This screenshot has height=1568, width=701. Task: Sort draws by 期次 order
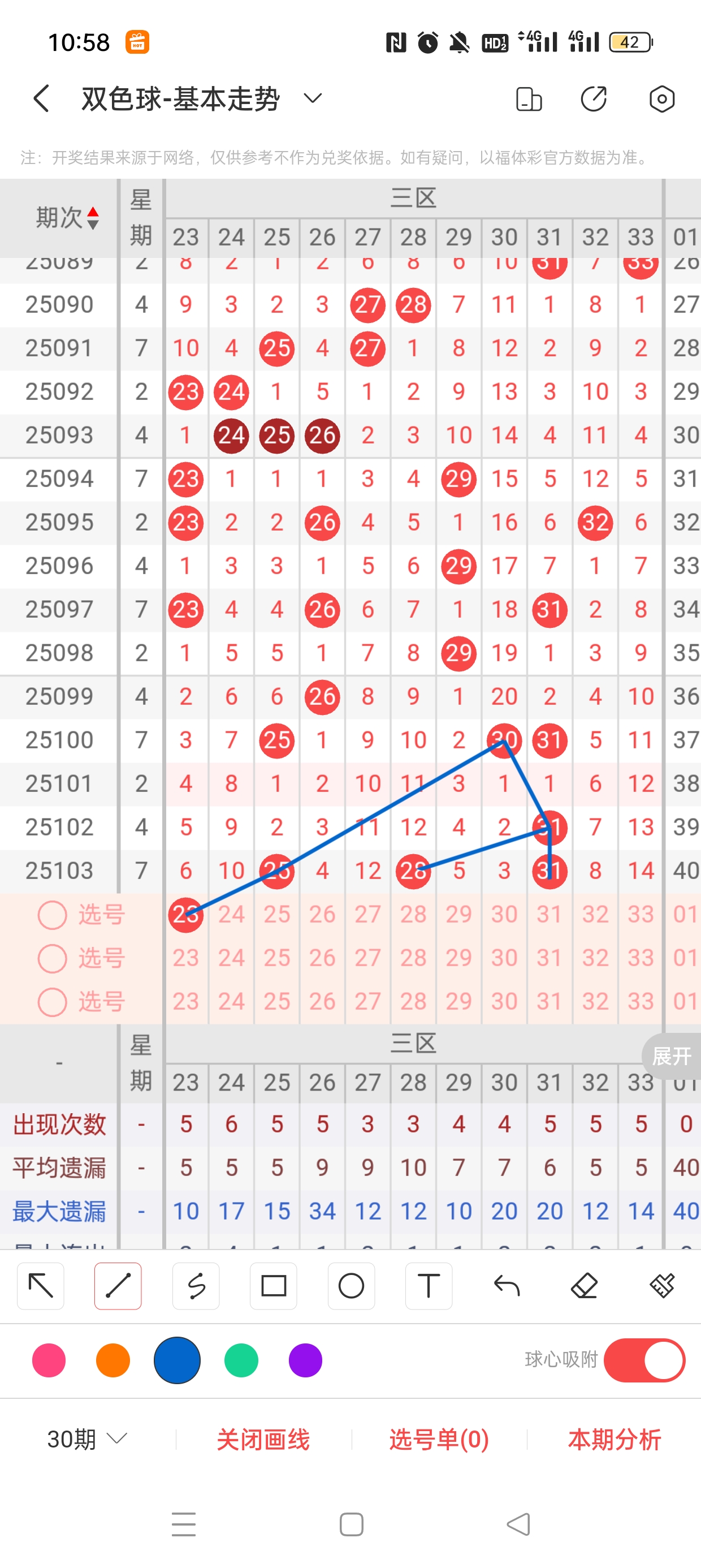pos(67,217)
